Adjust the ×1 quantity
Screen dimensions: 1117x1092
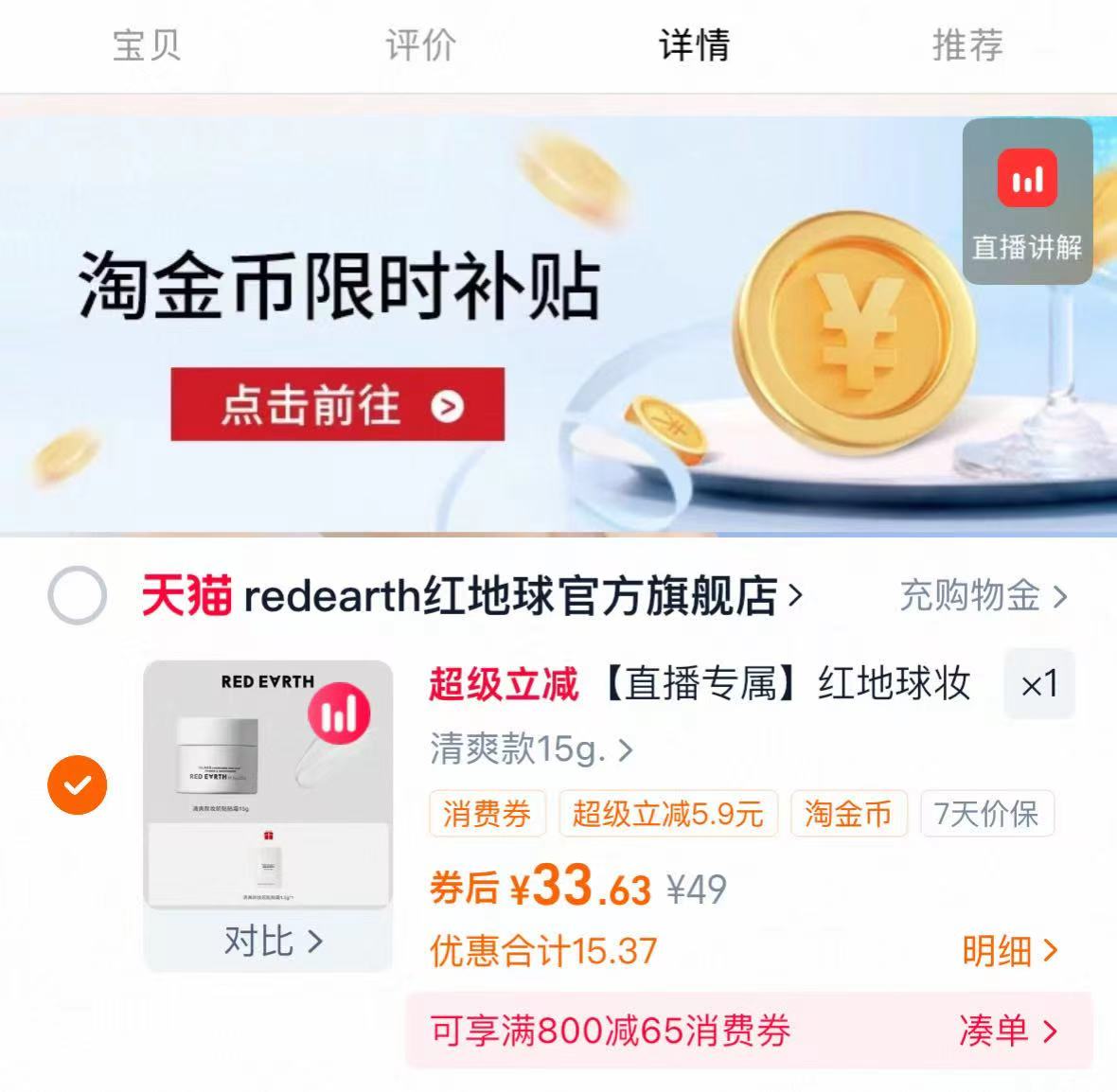tap(1038, 684)
